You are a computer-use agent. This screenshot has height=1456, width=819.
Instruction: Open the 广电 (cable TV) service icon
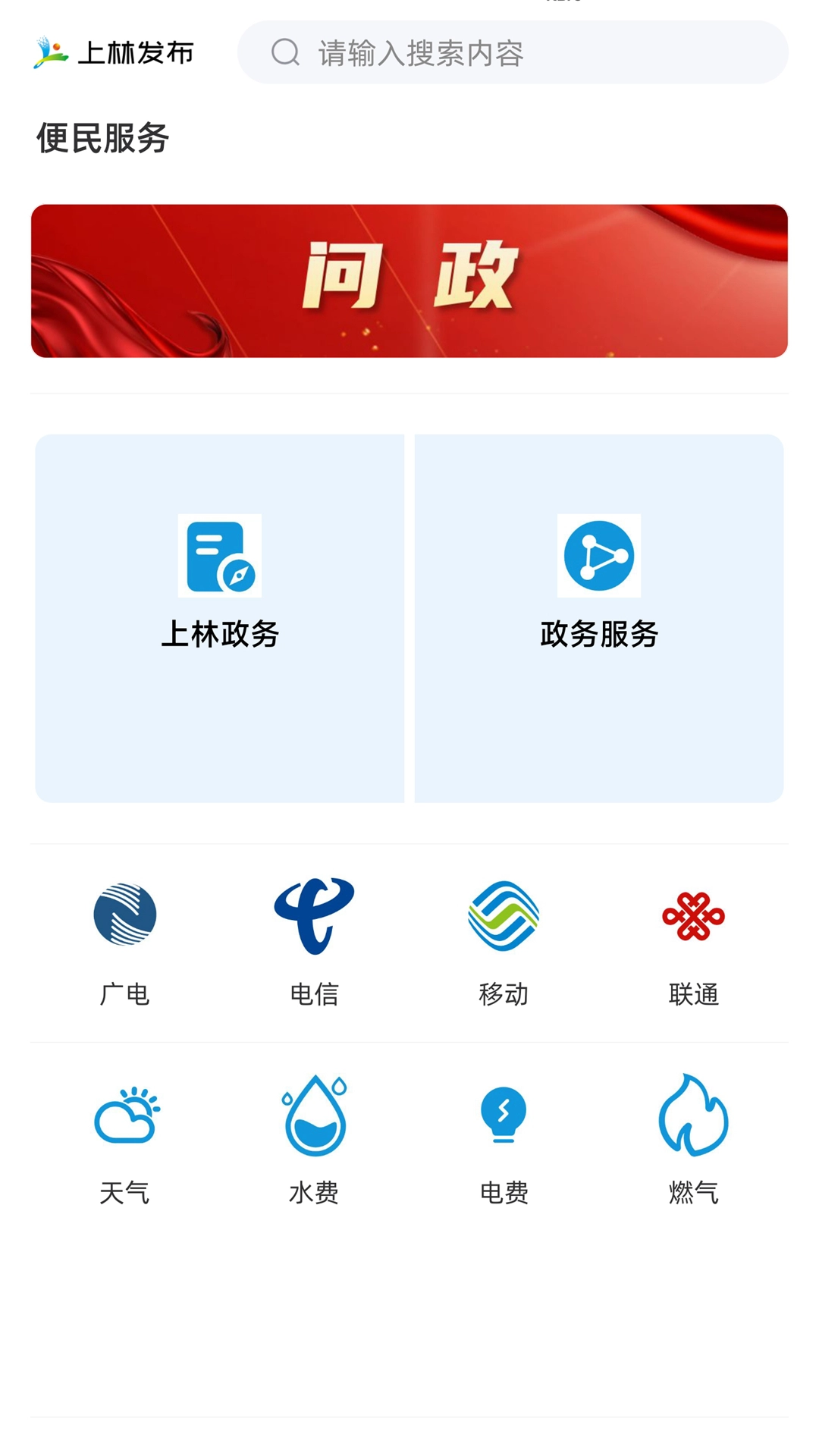[x=125, y=915]
